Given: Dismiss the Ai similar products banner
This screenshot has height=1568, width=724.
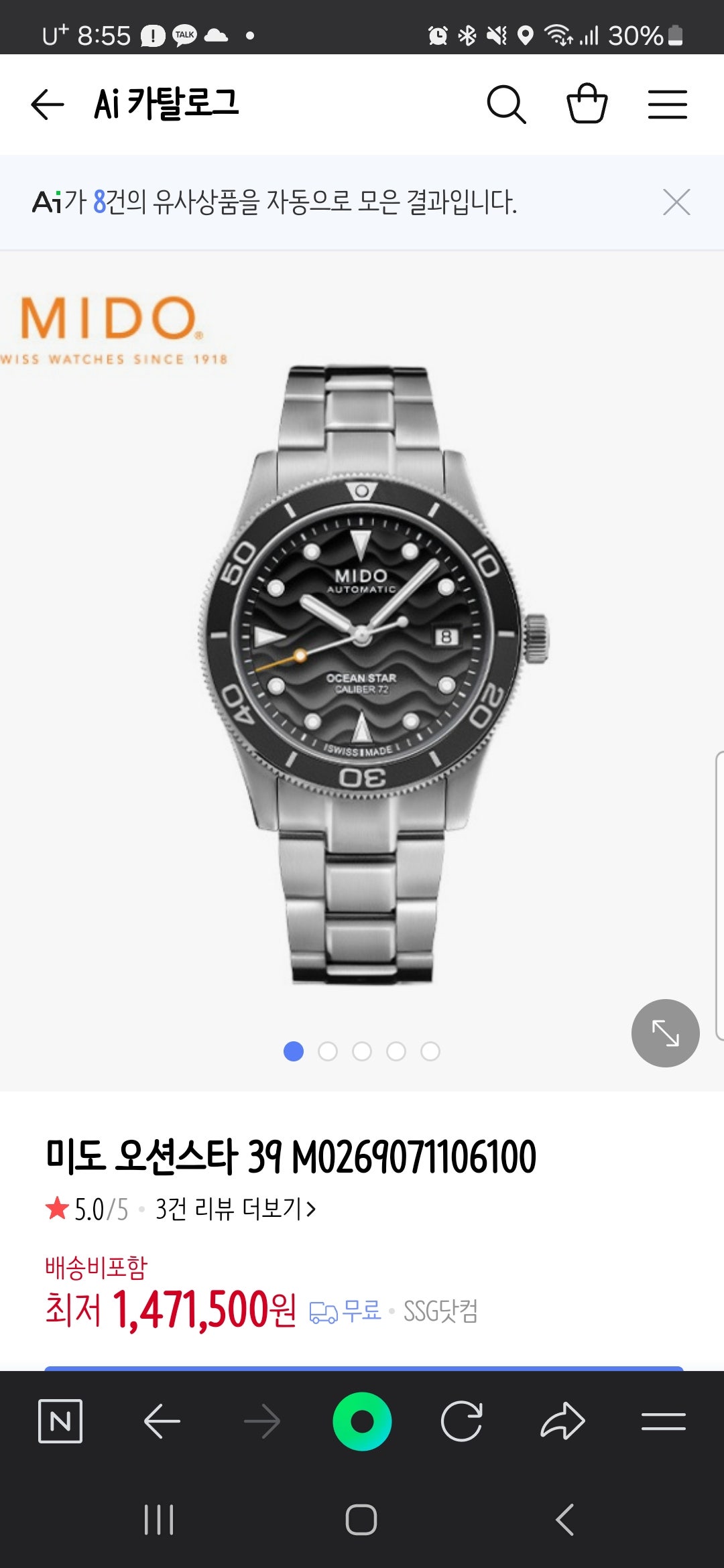Looking at the screenshot, I should tap(676, 202).
